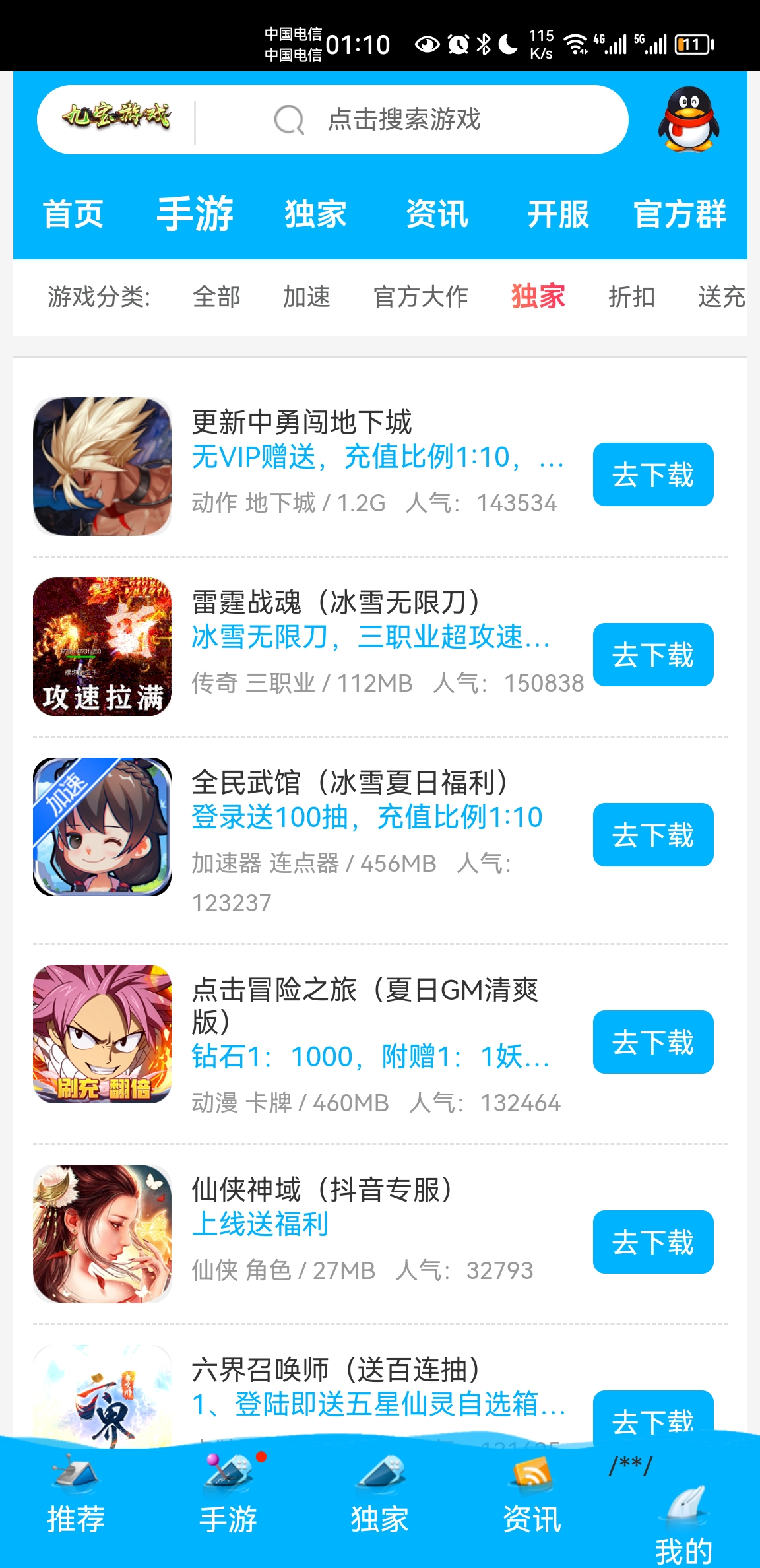
Task: Filter by the 加速 category
Action: 306,296
